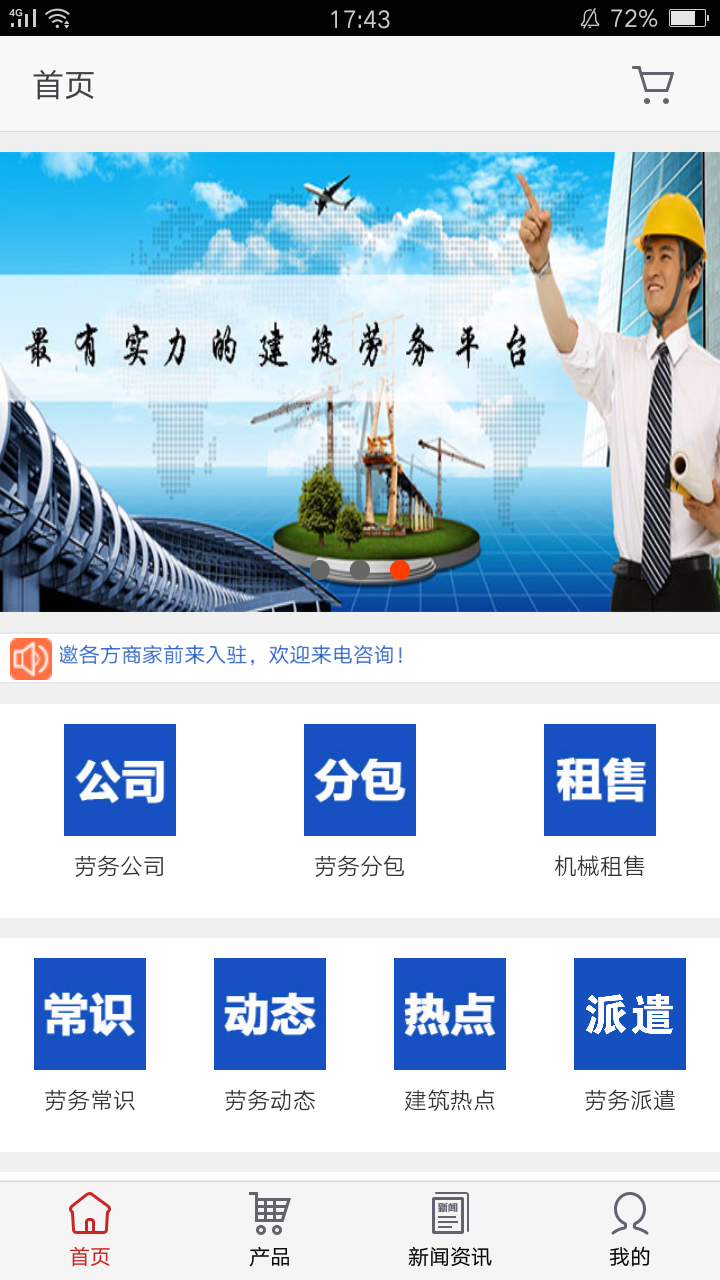Switch to the 首页 tab

click(x=90, y=1230)
